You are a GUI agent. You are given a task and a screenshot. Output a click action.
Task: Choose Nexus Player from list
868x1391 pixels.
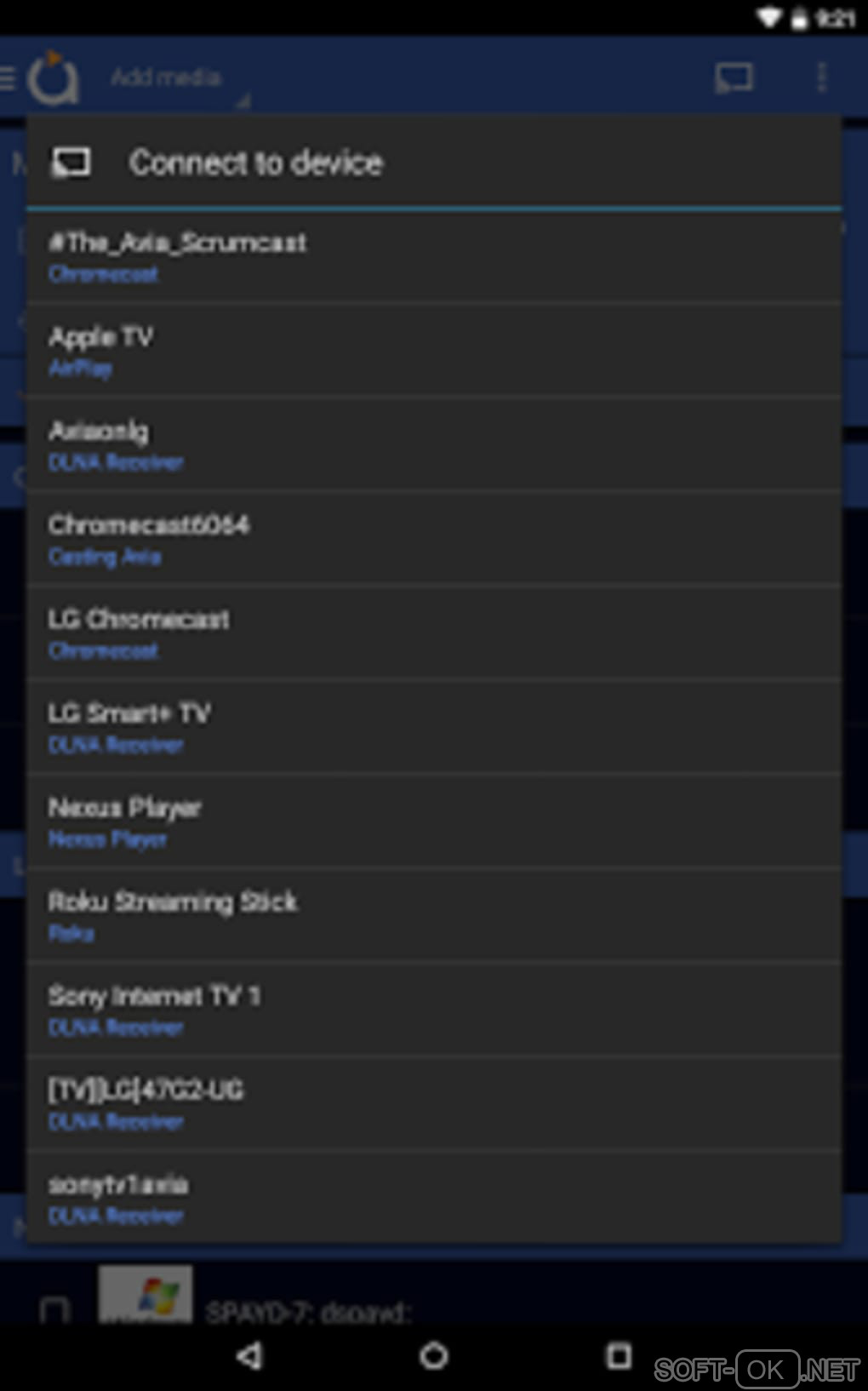[x=434, y=822]
